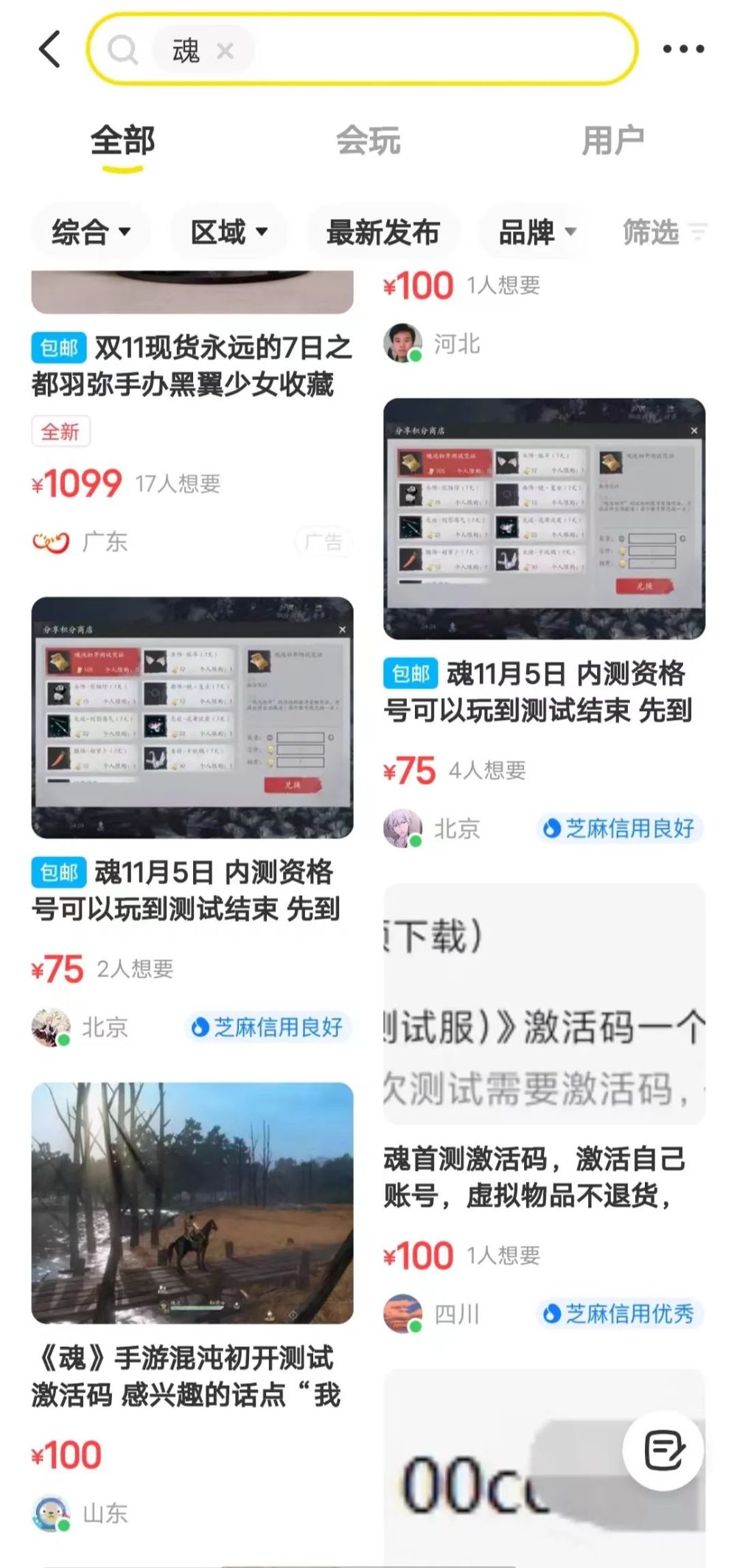Switch to the 会玩 tab
The height and width of the screenshot is (1568, 737).
(x=368, y=141)
